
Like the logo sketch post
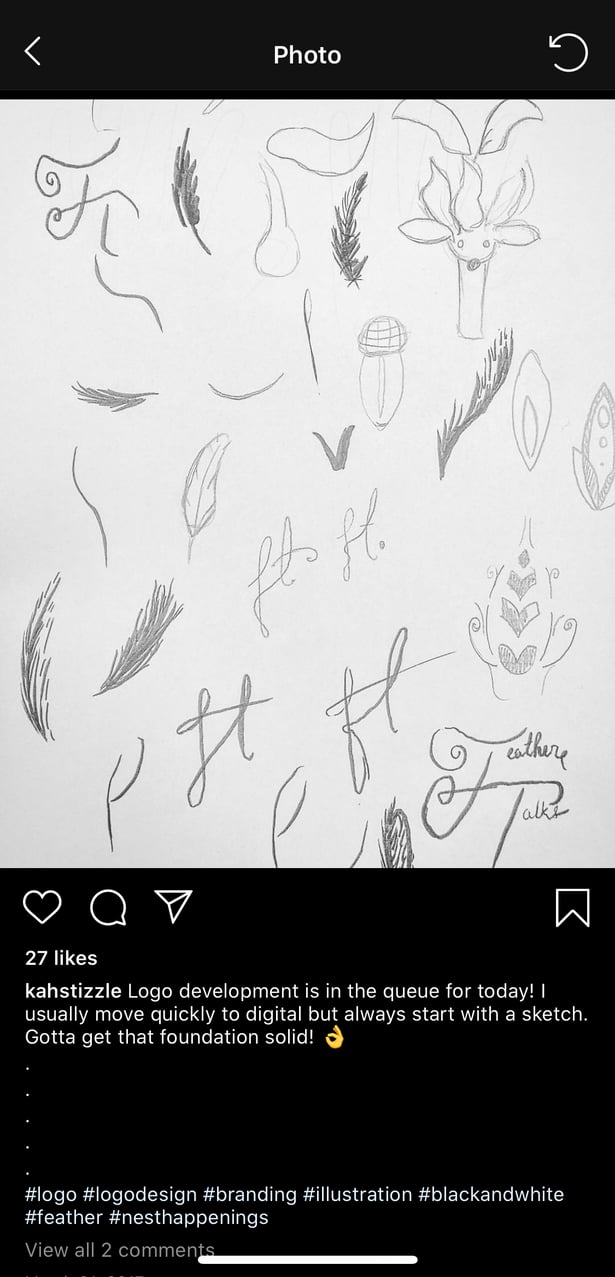pos(42,907)
